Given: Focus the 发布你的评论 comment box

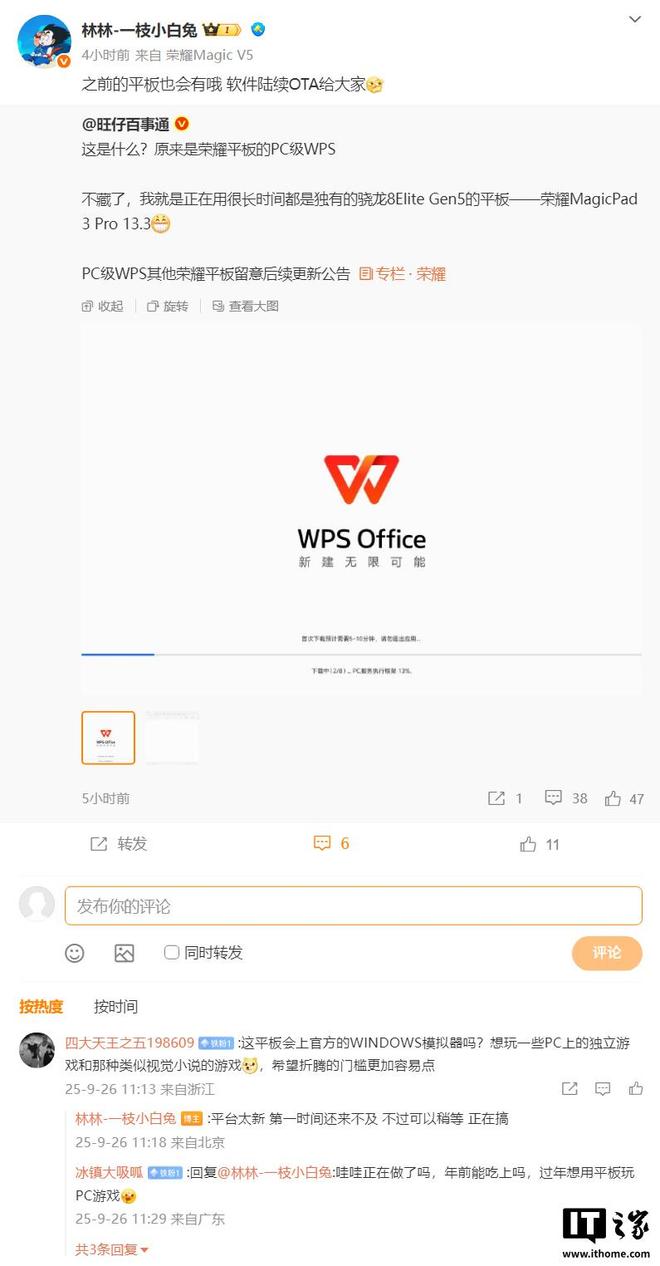Looking at the screenshot, I should (x=353, y=906).
